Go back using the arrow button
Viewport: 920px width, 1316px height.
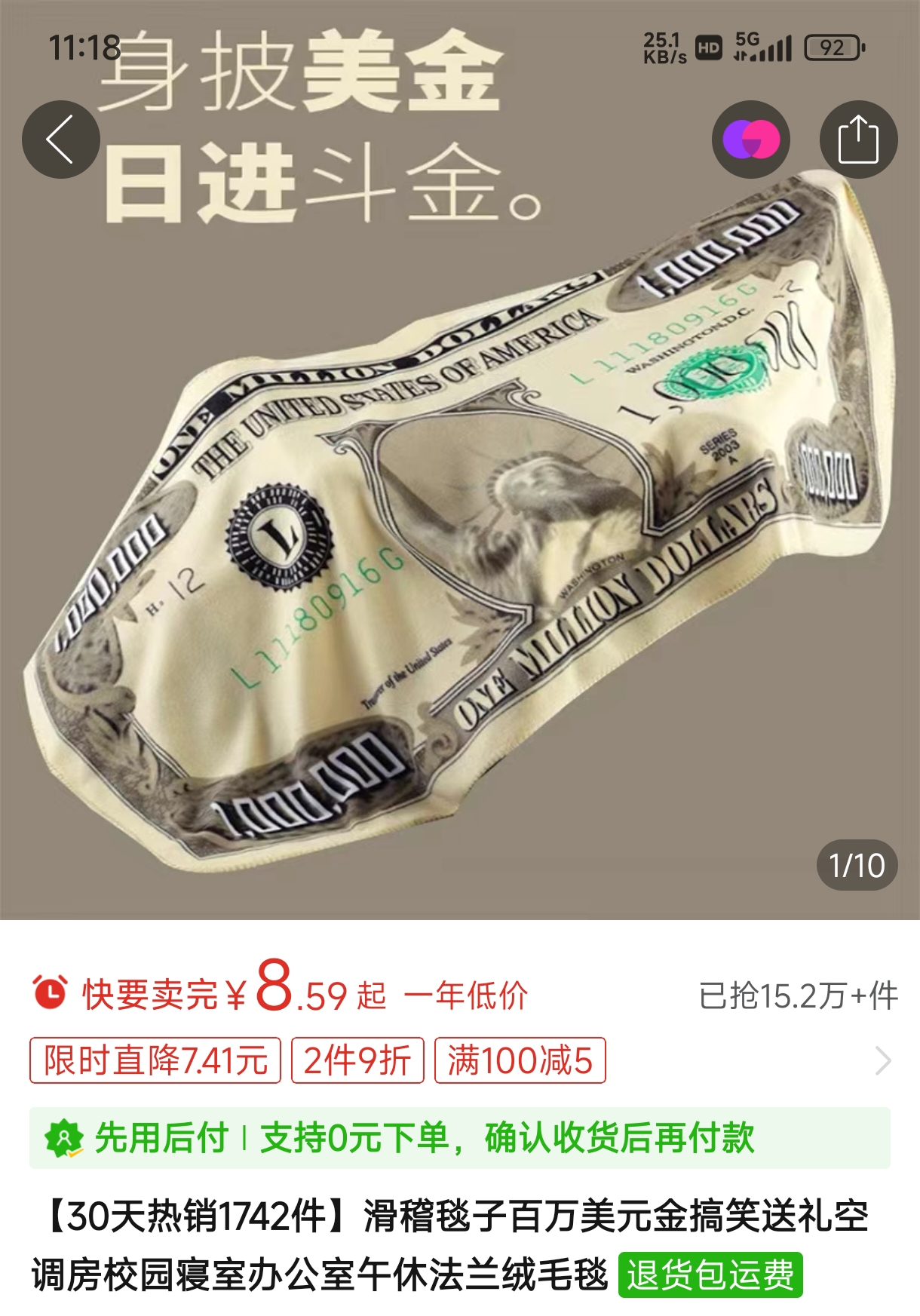60,140
